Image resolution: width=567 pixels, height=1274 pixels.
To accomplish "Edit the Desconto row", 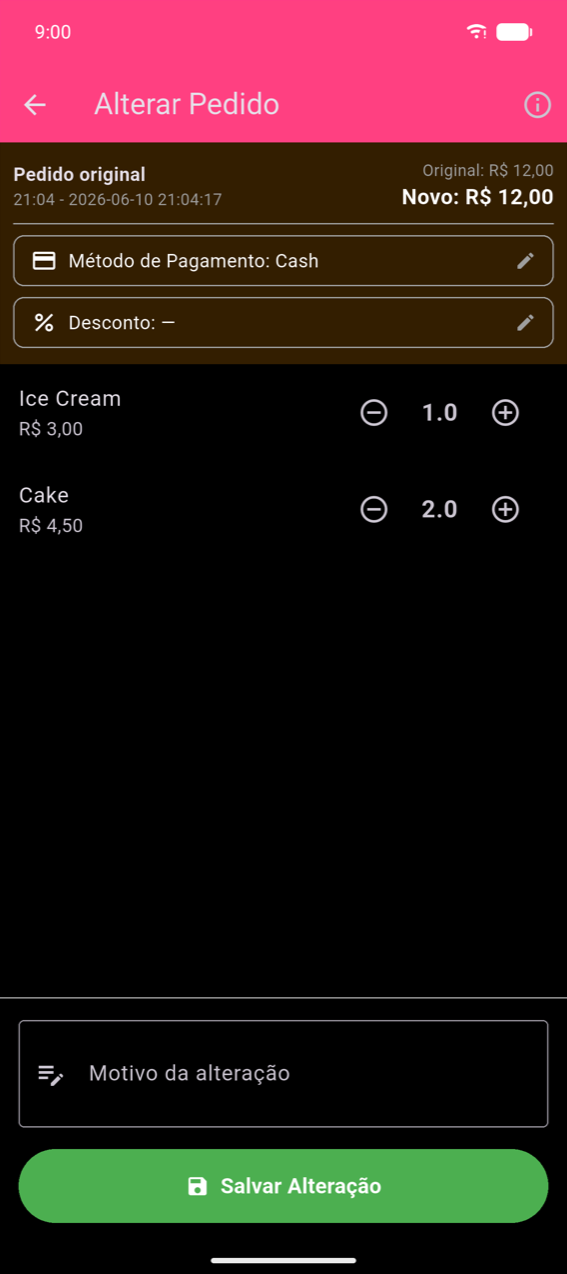I will click(x=283, y=322).
